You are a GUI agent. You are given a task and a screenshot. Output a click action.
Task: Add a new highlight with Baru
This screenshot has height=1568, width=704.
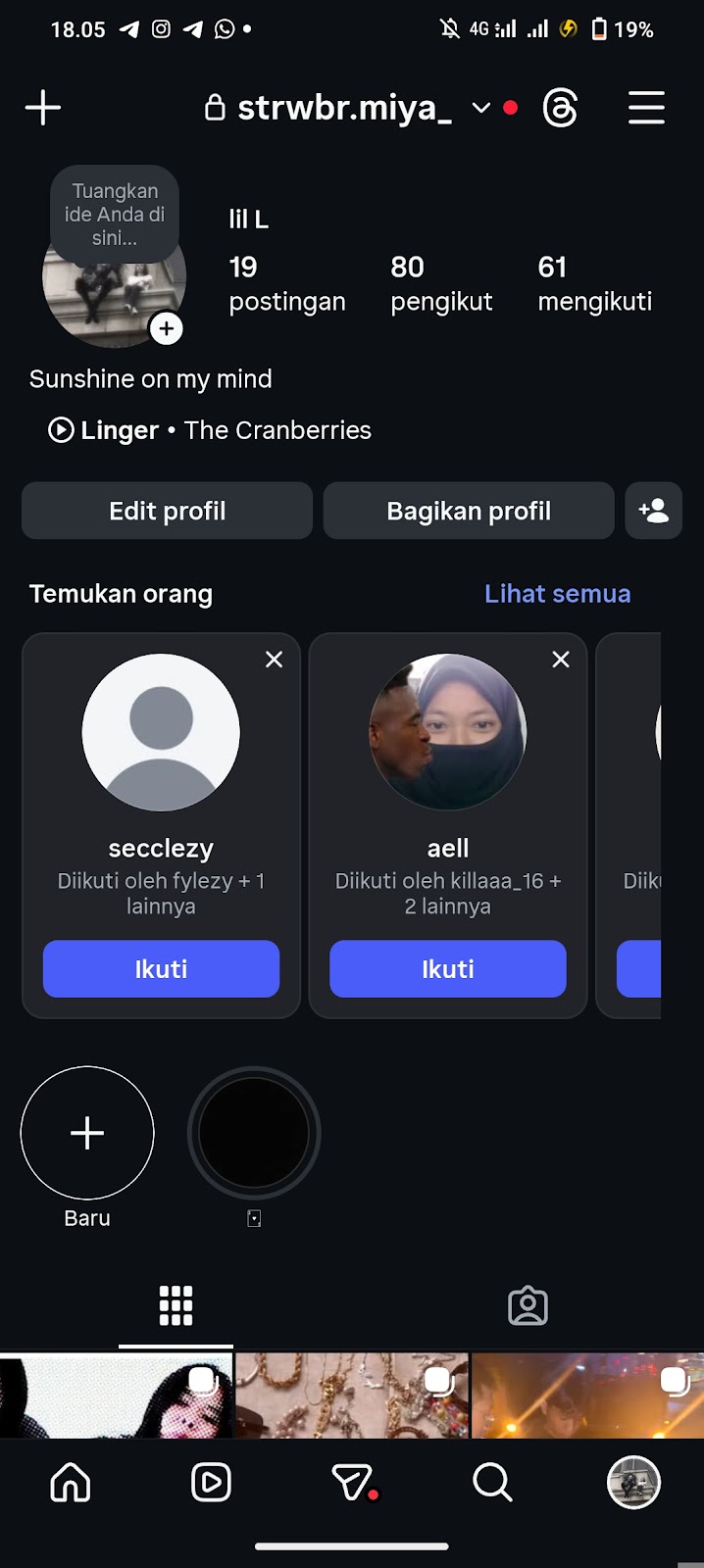pos(87,1133)
